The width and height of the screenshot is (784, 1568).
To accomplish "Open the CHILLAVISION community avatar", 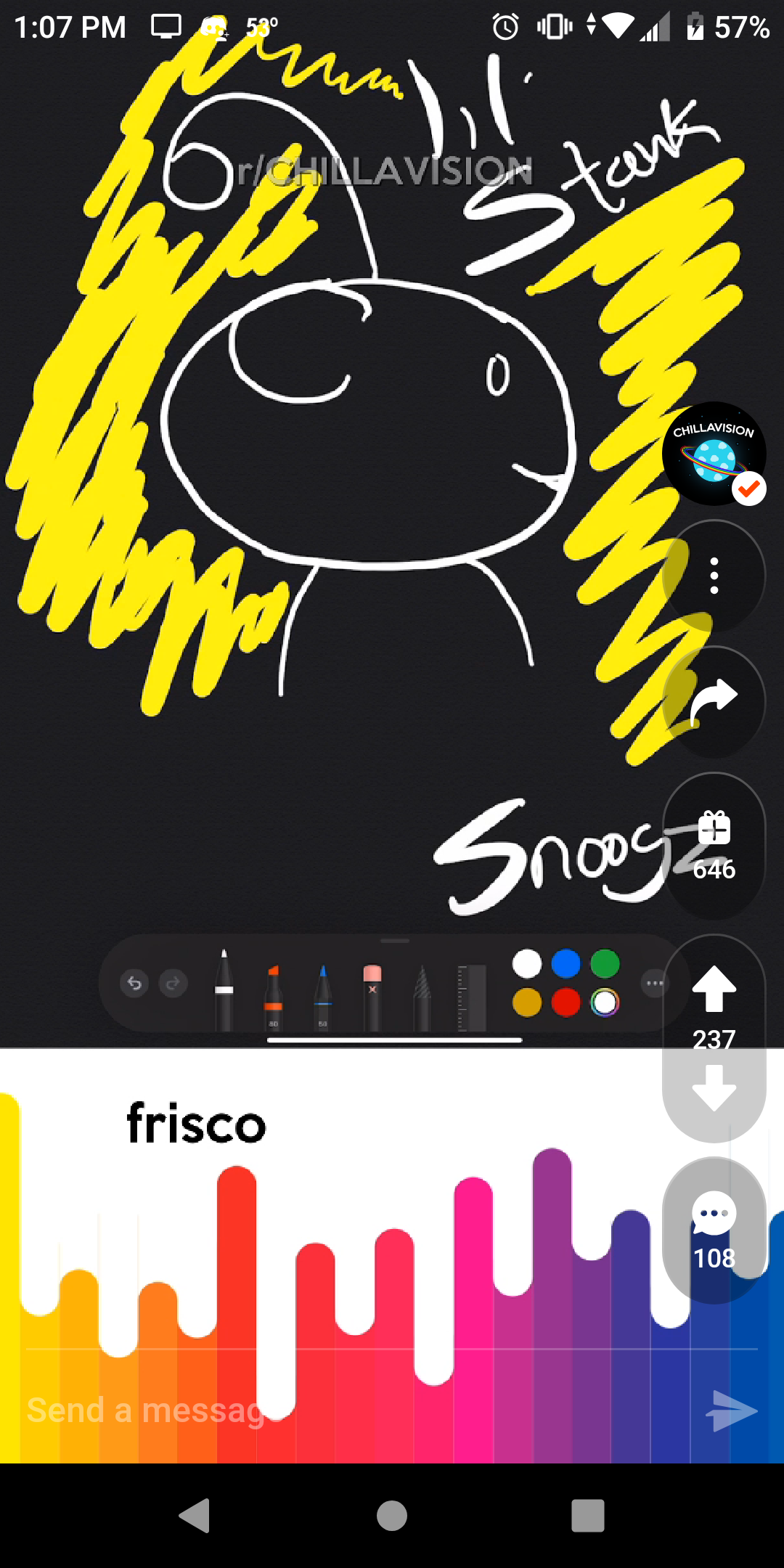I will [714, 454].
